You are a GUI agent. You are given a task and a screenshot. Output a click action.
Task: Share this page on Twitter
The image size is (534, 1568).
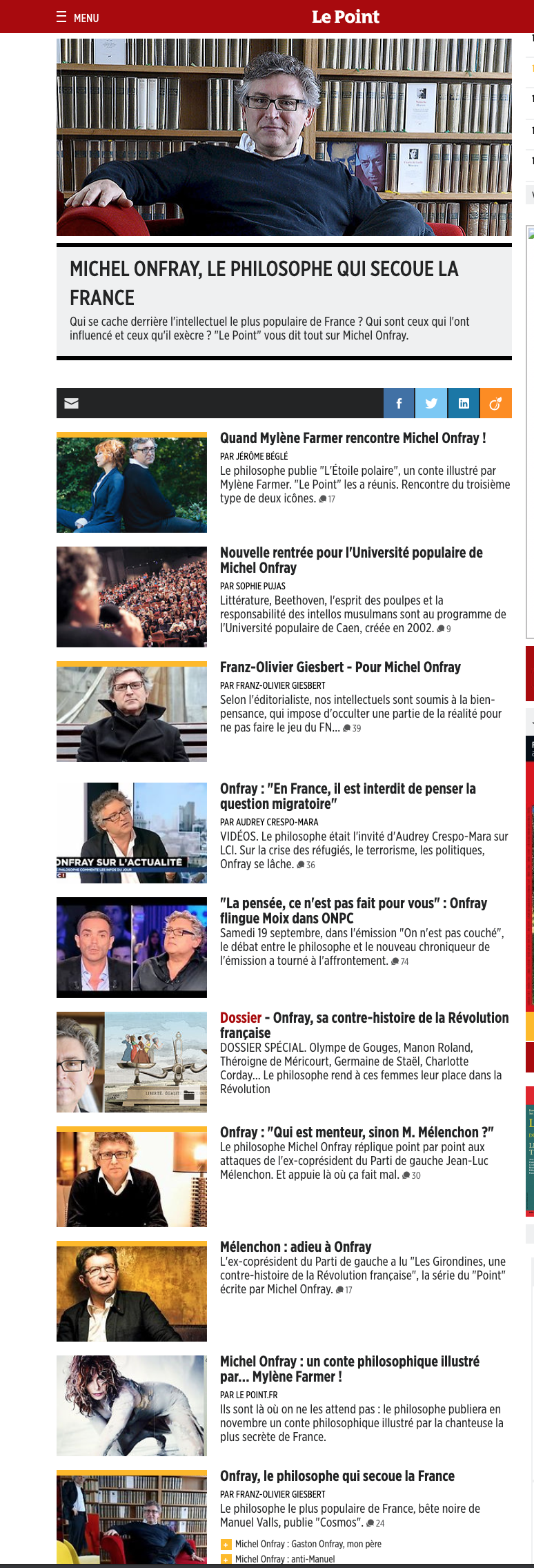[431, 403]
